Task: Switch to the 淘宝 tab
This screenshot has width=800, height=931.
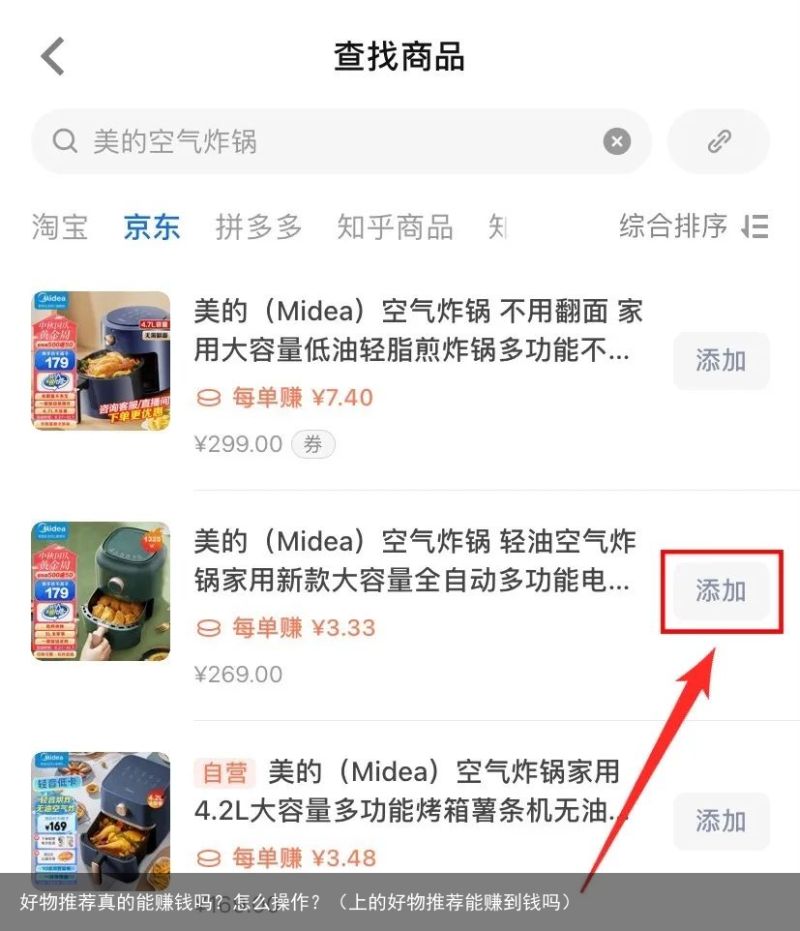Action: [60, 227]
